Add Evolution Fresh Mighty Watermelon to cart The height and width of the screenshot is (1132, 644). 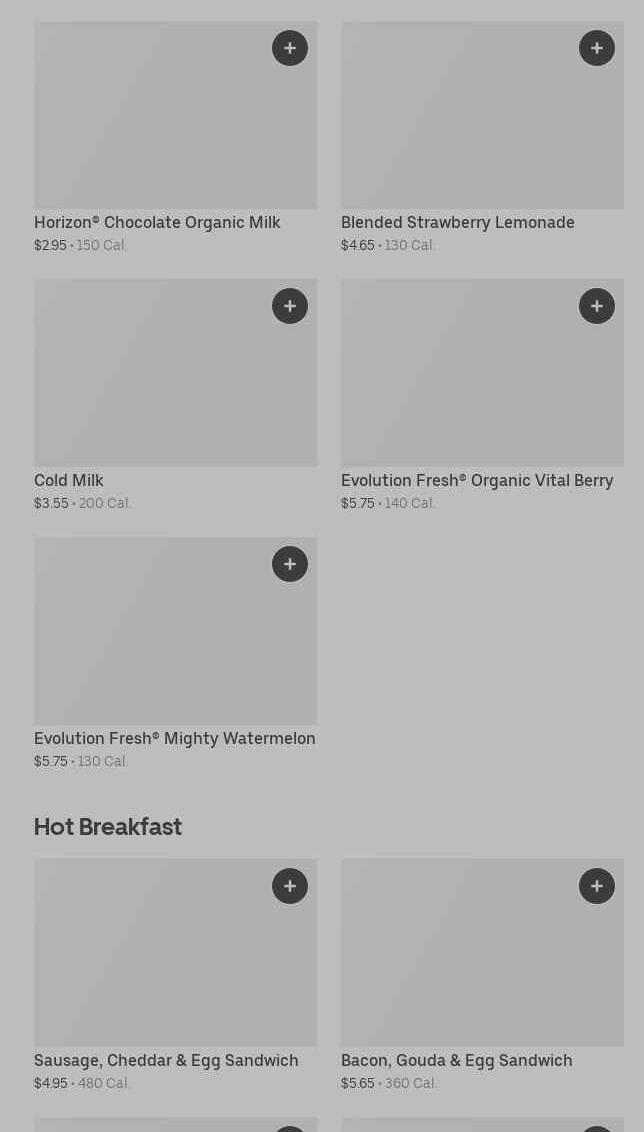coord(290,565)
